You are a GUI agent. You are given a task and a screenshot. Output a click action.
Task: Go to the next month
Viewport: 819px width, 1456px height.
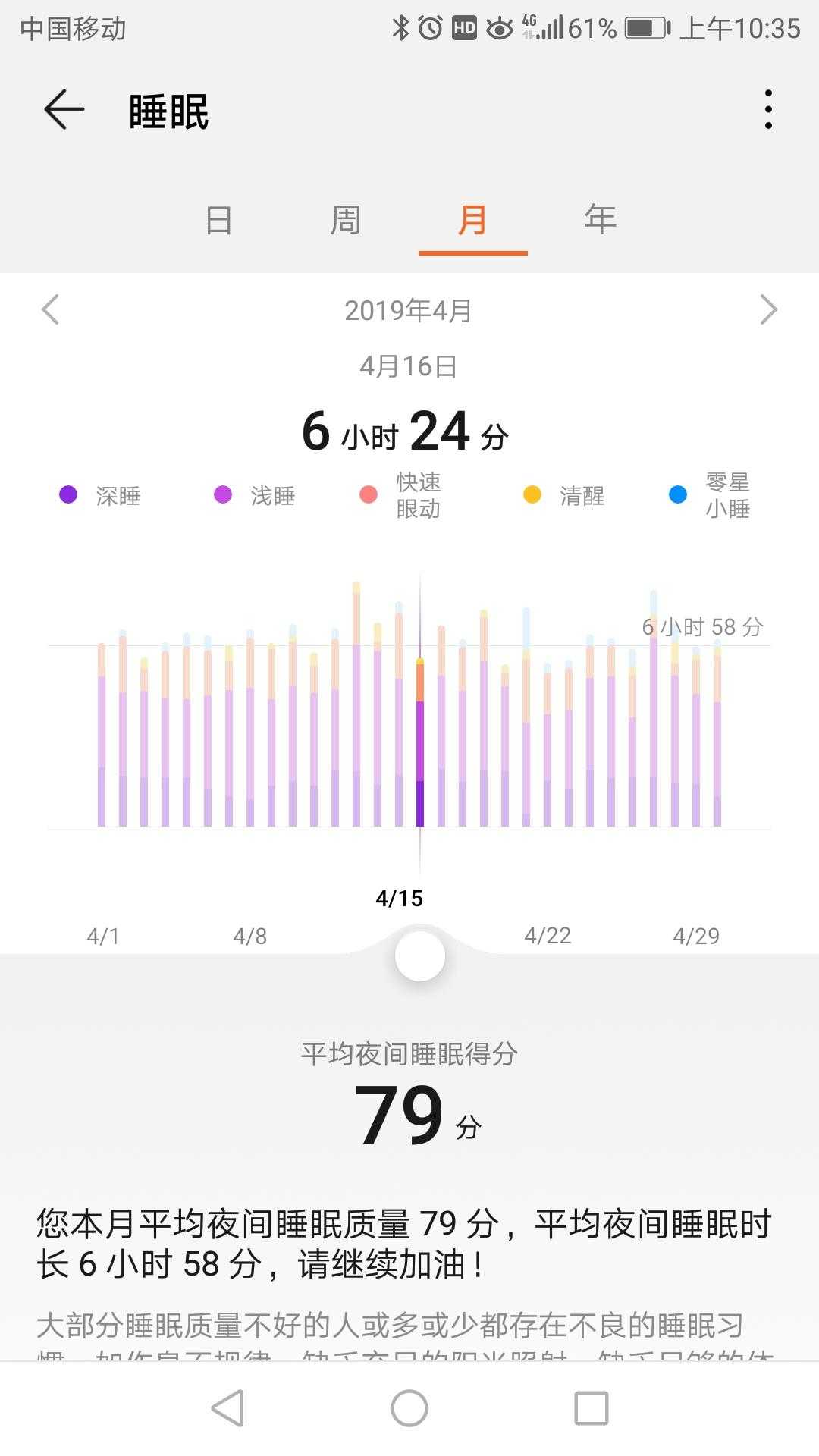(x=768, y=309)
